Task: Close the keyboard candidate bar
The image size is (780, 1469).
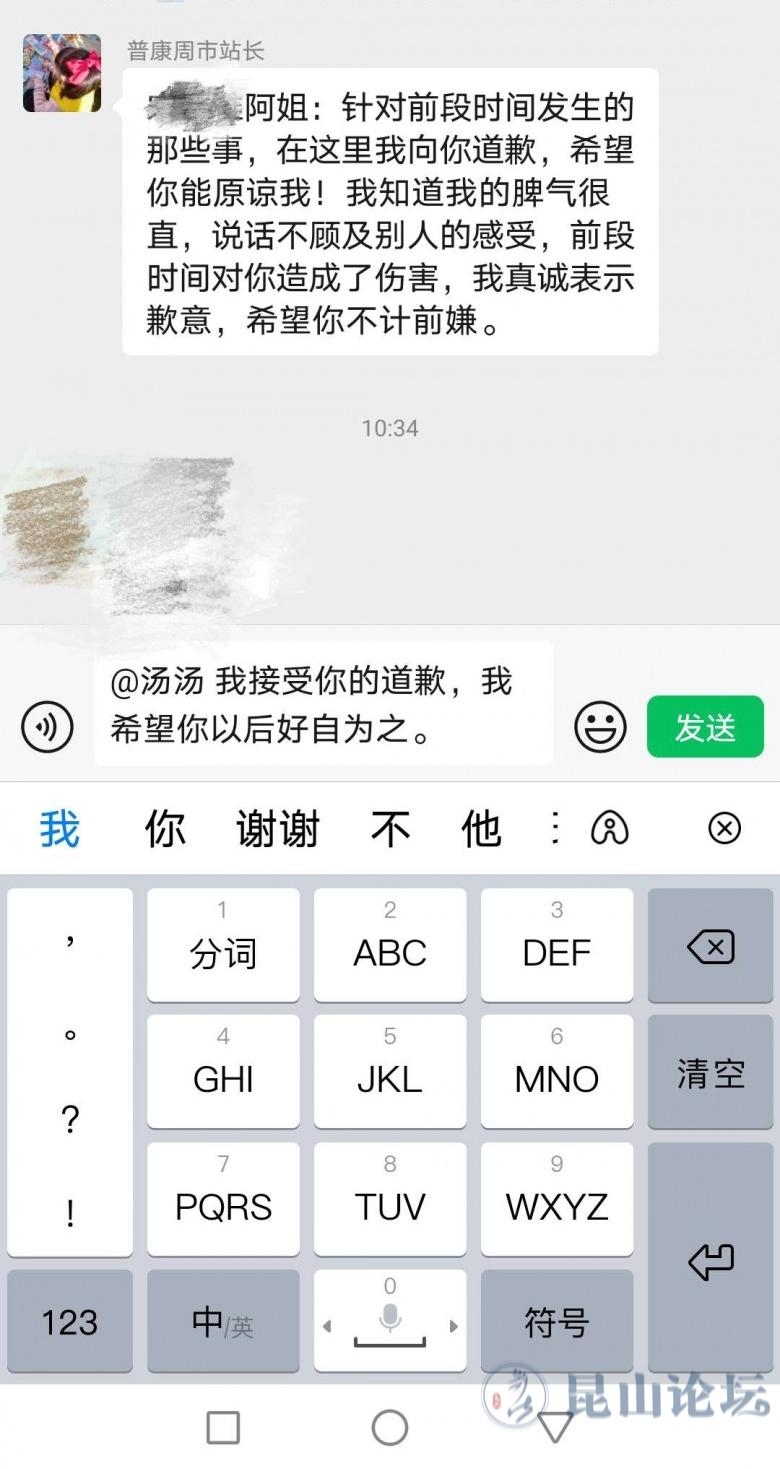Action: [x=725, y=828]
